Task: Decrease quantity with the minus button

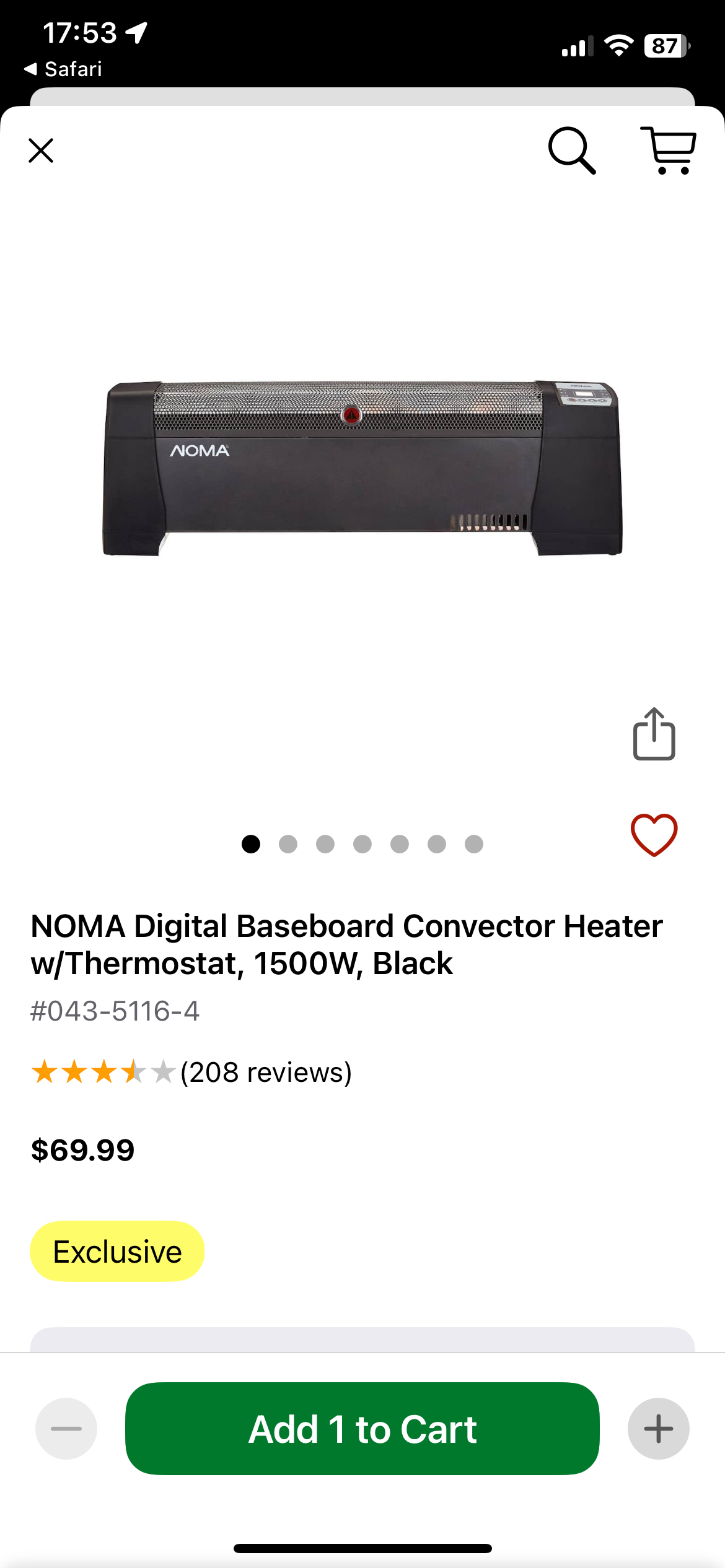Action: pyautogui.click(x=66, y=1429)
